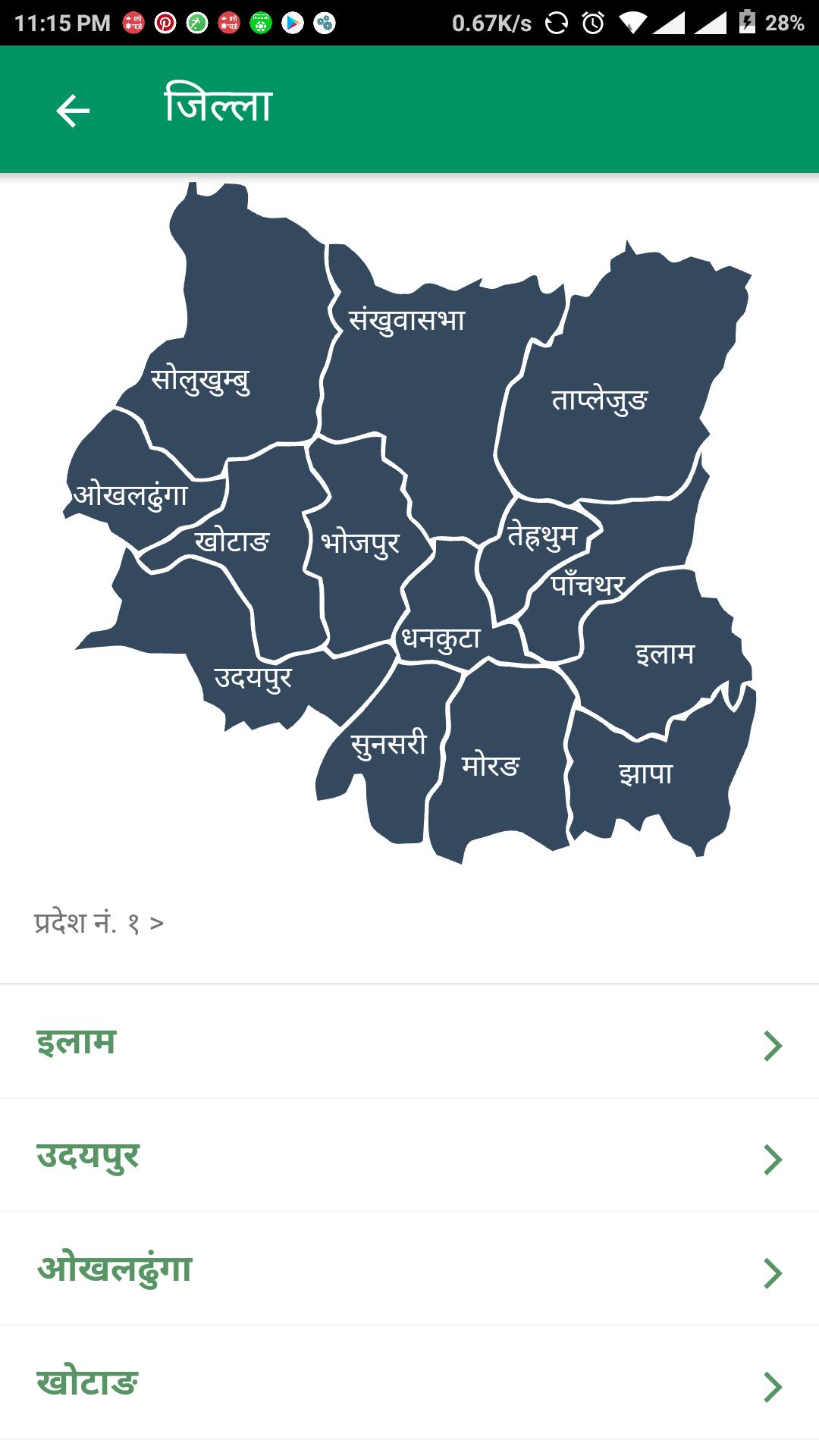Select the ओखलढुंगा district on the map
Screen dimensions: 819x1456
click(x=133, y=494)
